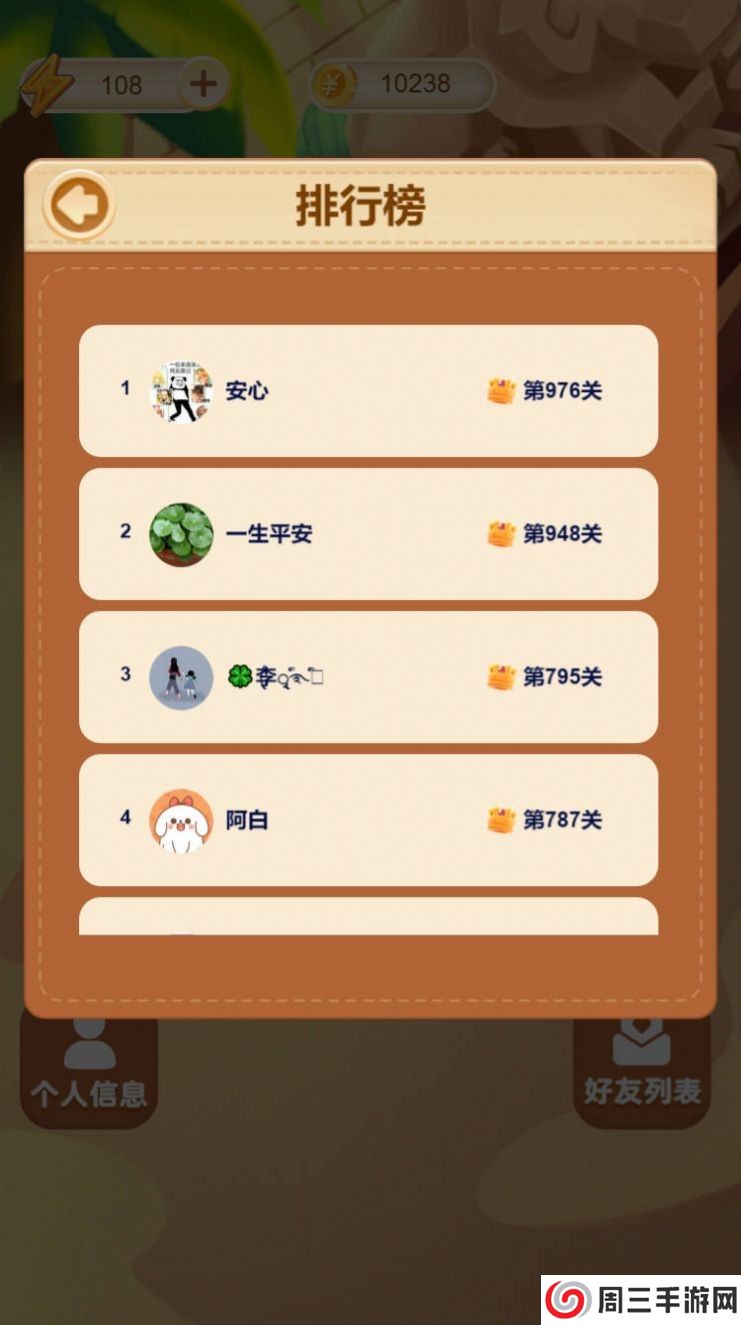This screenshot has height=1325, width=741.
Task: Select the 安心 player entry
Action: [368, 392]
